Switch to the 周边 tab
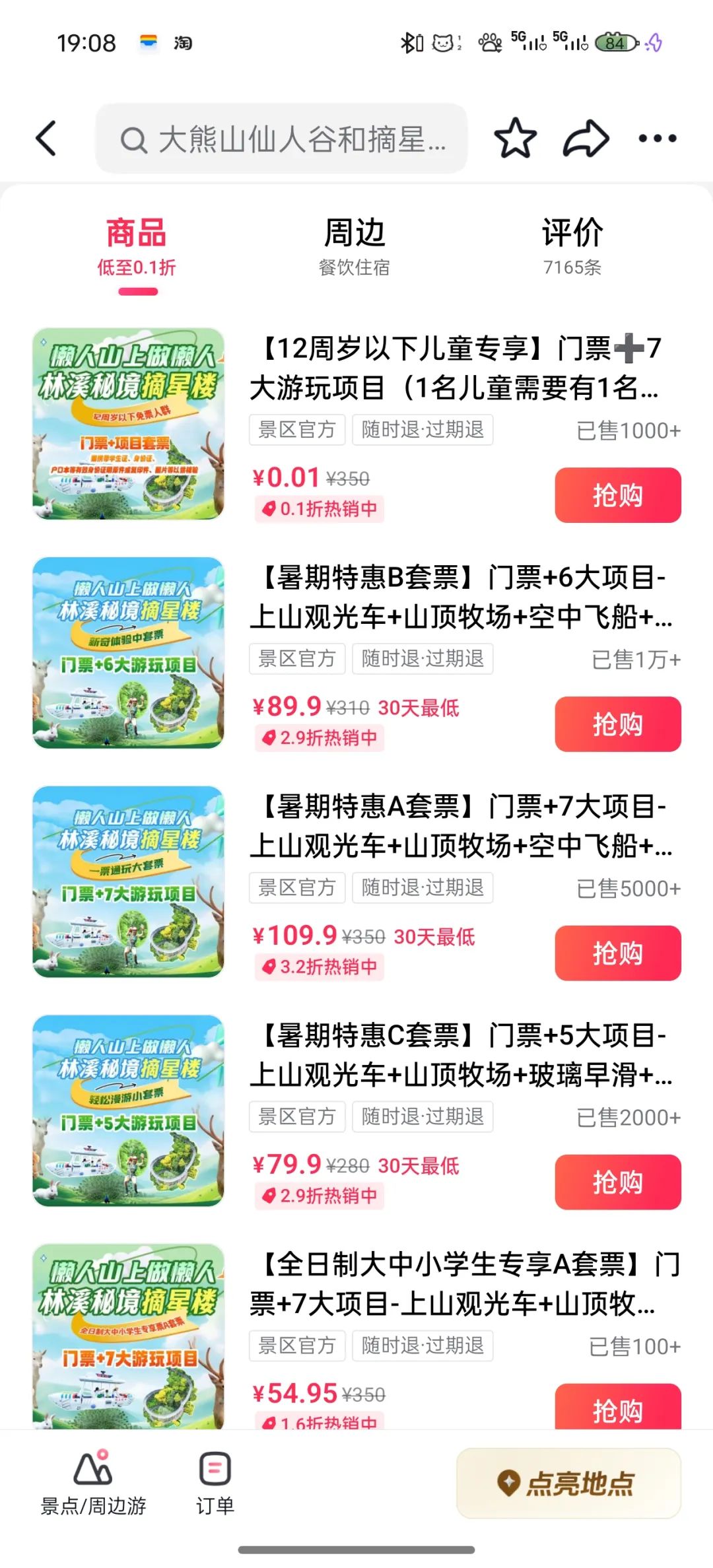Screen dimensions: 713x1568 [355, 247]
